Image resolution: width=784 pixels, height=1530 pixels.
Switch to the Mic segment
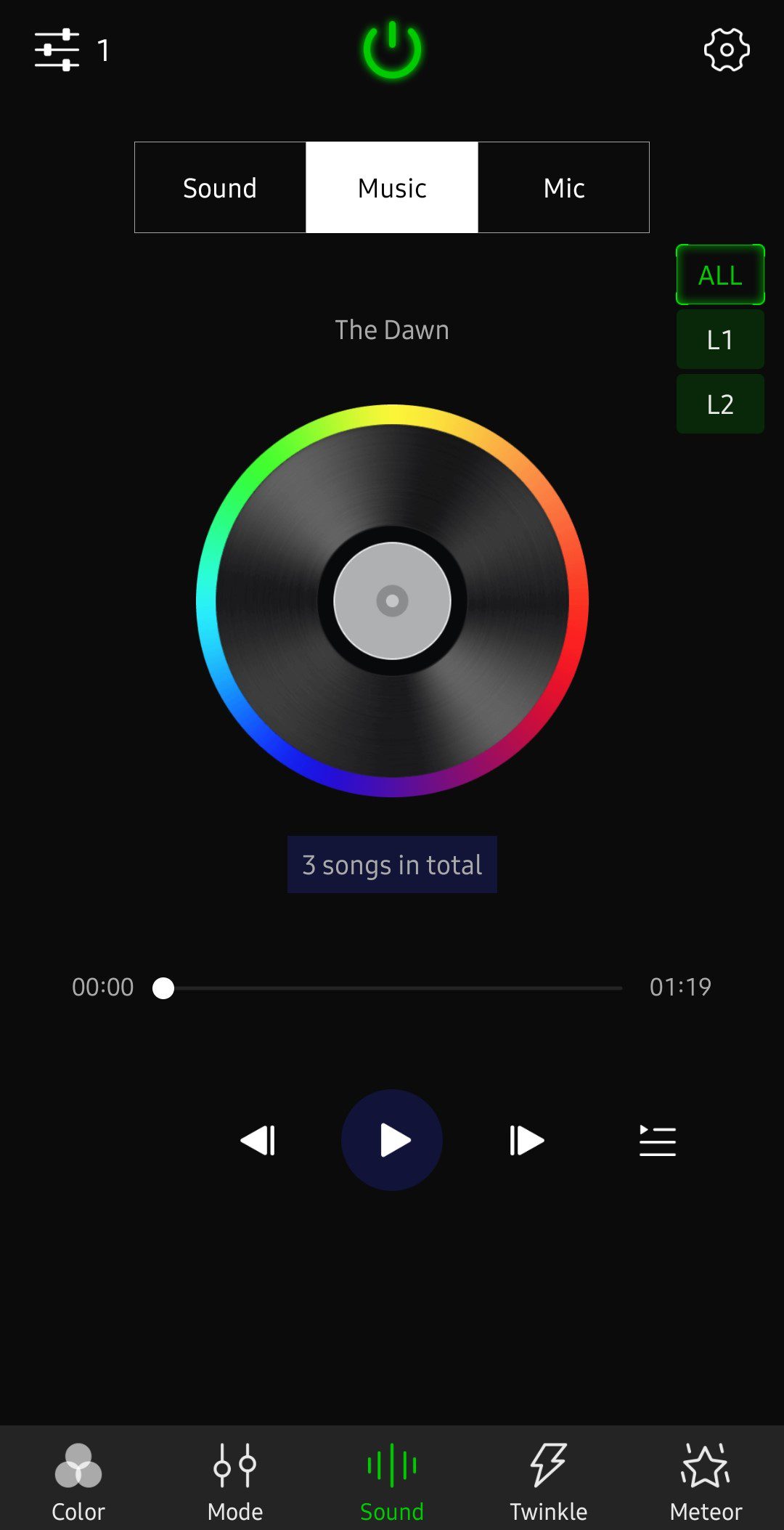(564, 188)
